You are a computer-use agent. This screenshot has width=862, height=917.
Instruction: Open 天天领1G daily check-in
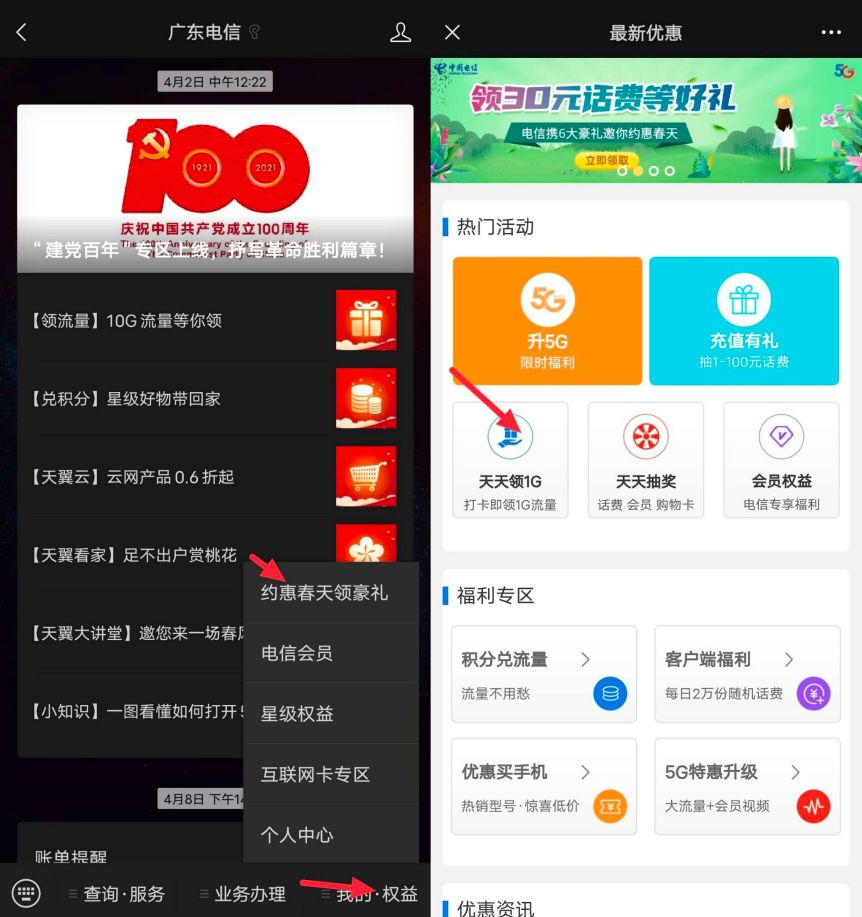(x=510, y=460)
